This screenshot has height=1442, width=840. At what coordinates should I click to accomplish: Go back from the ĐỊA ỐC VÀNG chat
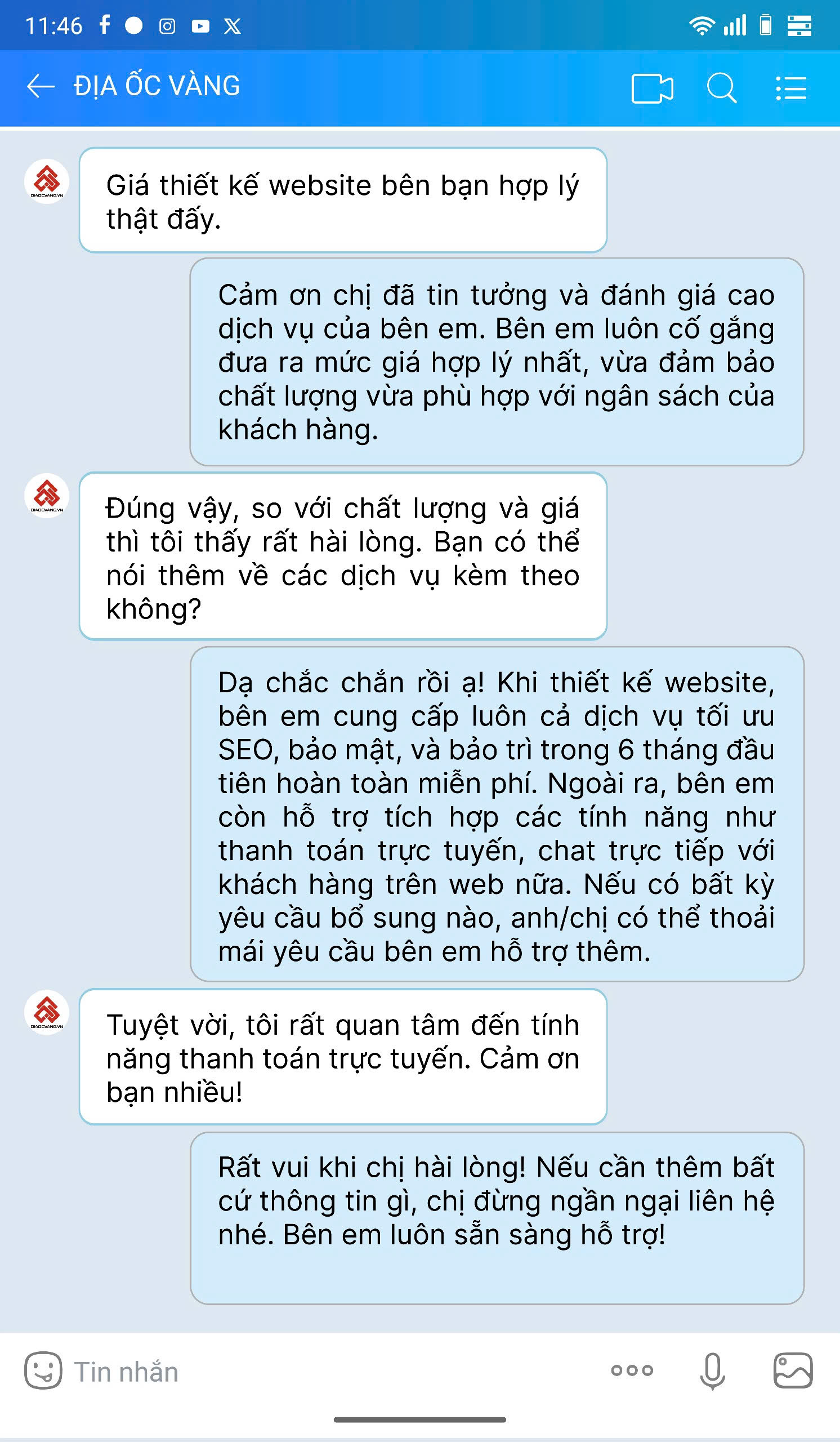[41, 87]
